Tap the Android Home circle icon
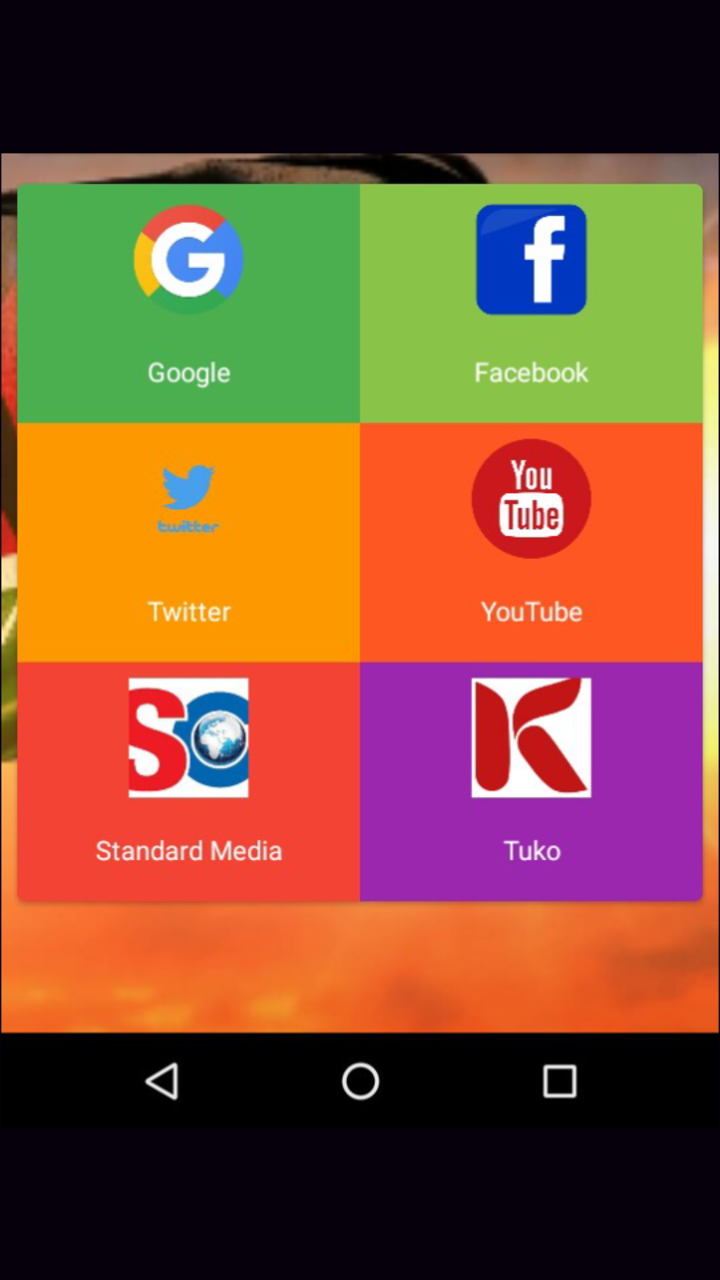The image size is (720, 1280). tap(360, 1081)
